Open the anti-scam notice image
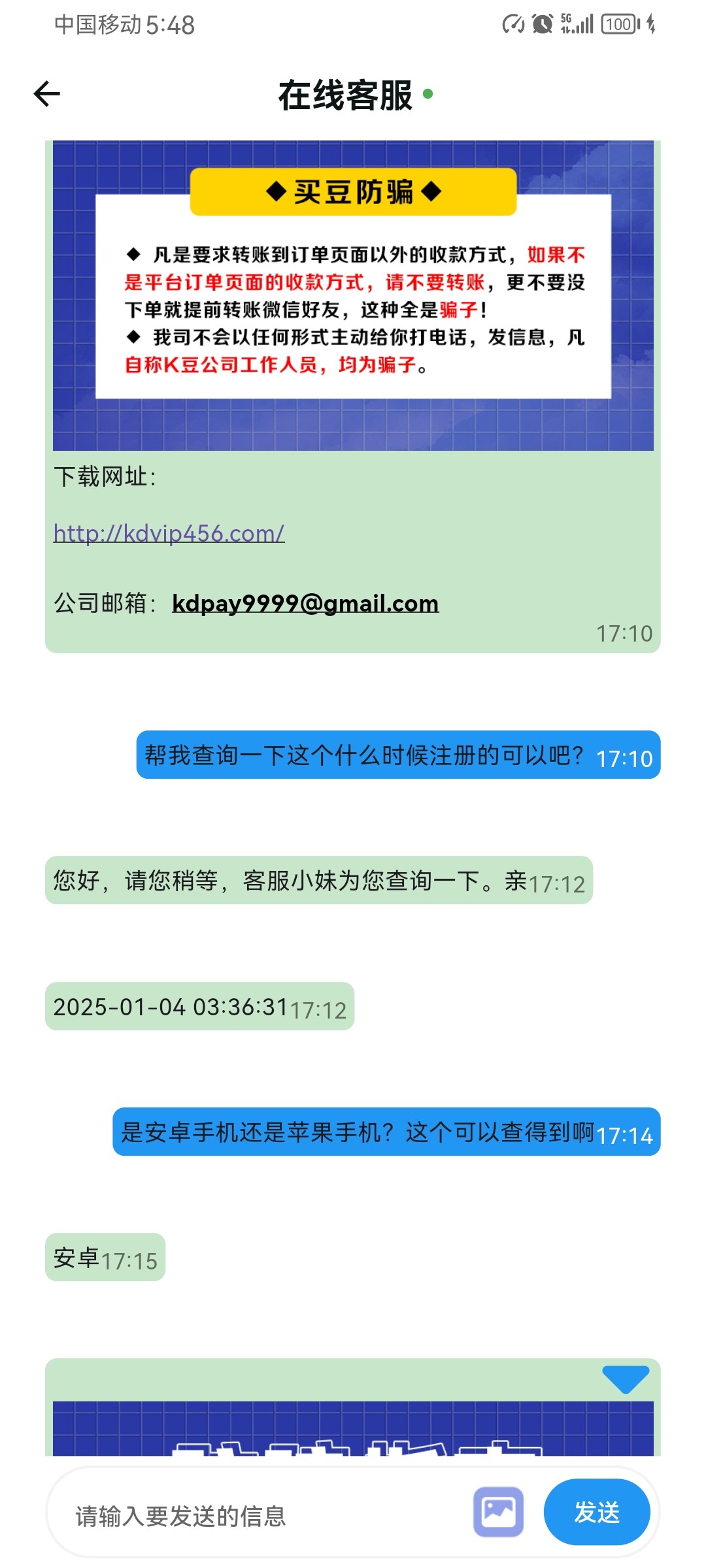Screen dimensions: 706x1568 tap(353, 295)
